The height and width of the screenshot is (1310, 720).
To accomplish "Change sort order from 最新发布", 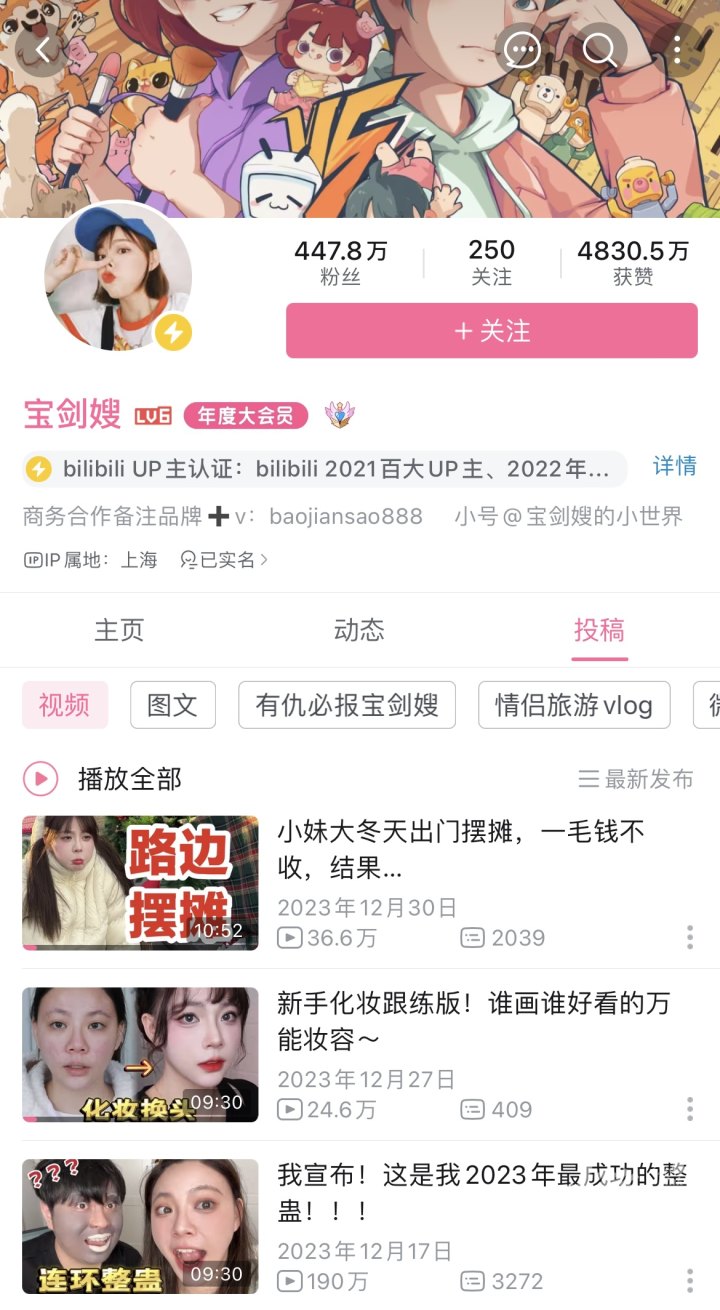I will (636, 779).
